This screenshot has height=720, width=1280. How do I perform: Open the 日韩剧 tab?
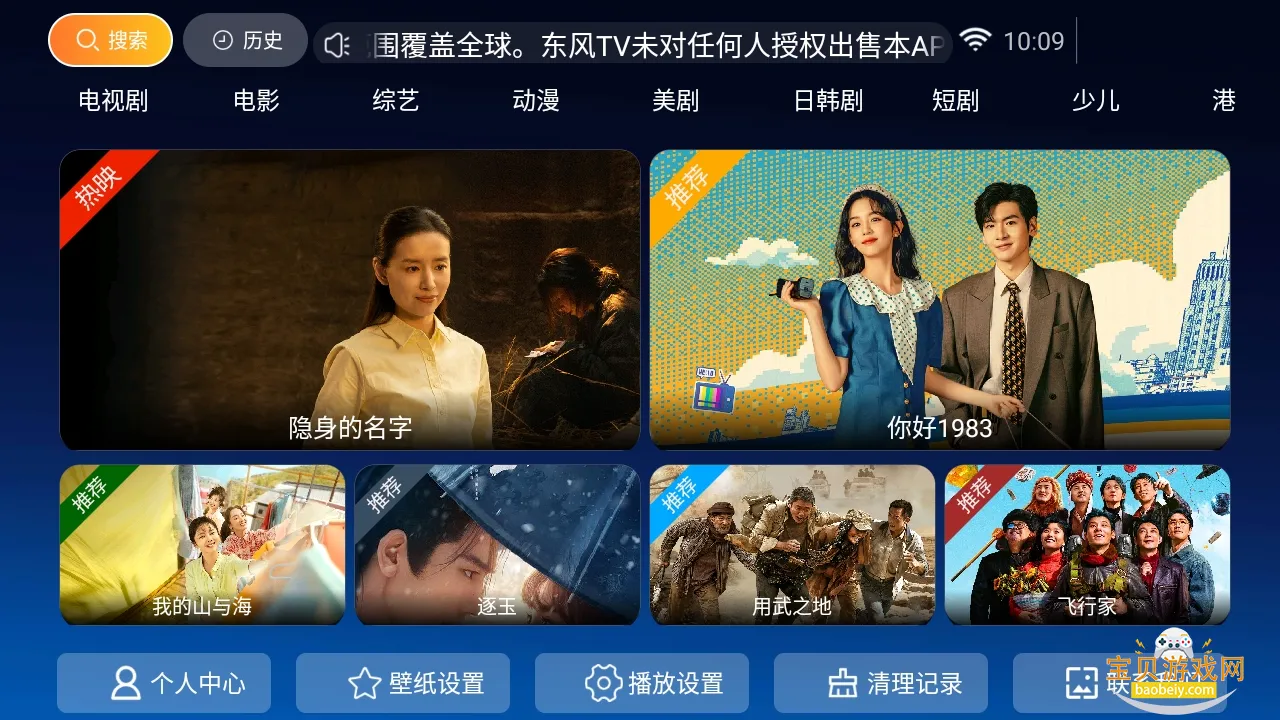(827, 101)
